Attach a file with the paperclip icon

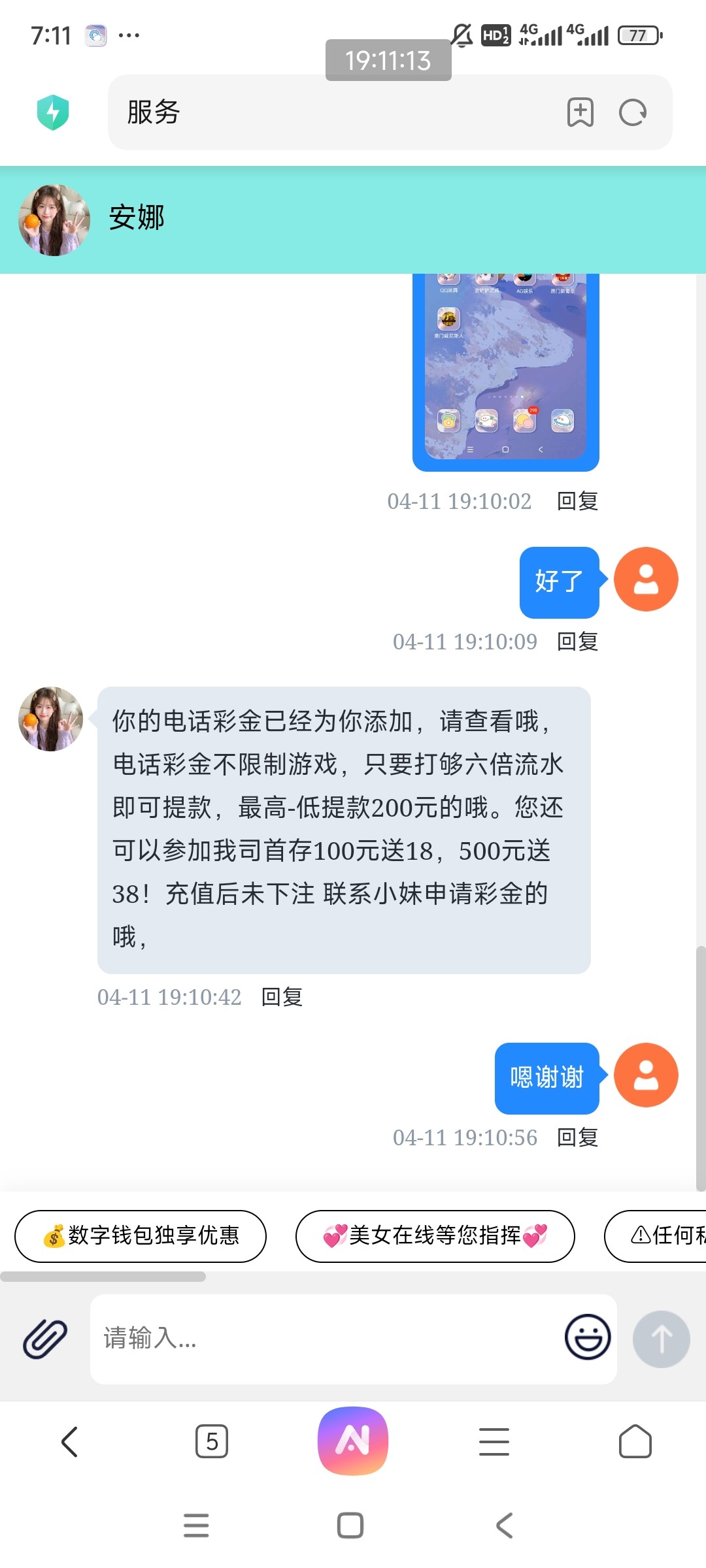pos(45,1339)
